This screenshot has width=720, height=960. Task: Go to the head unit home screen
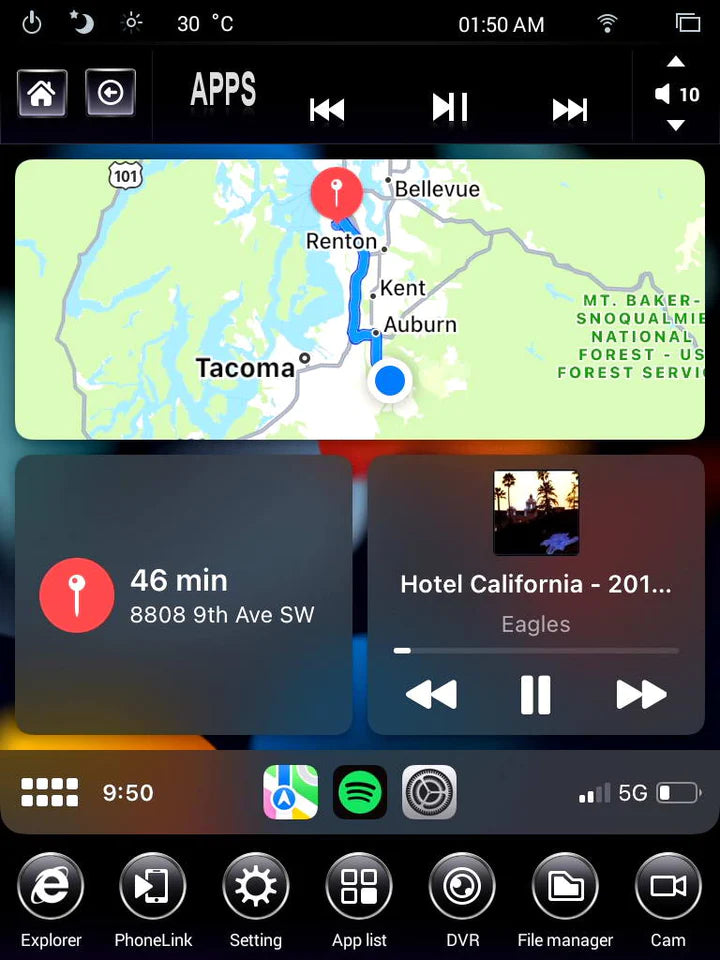[41, 94]
